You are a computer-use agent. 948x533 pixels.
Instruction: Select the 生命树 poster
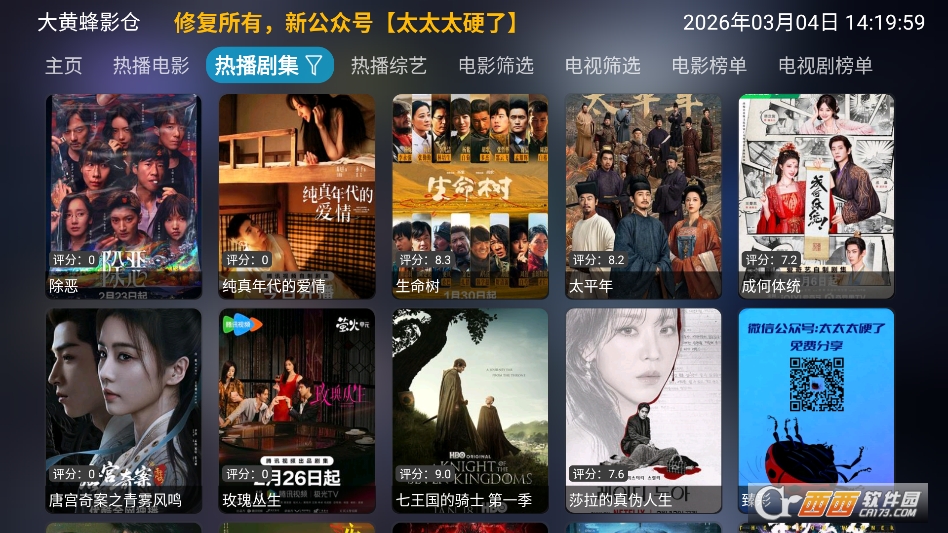tap(470, 195)
